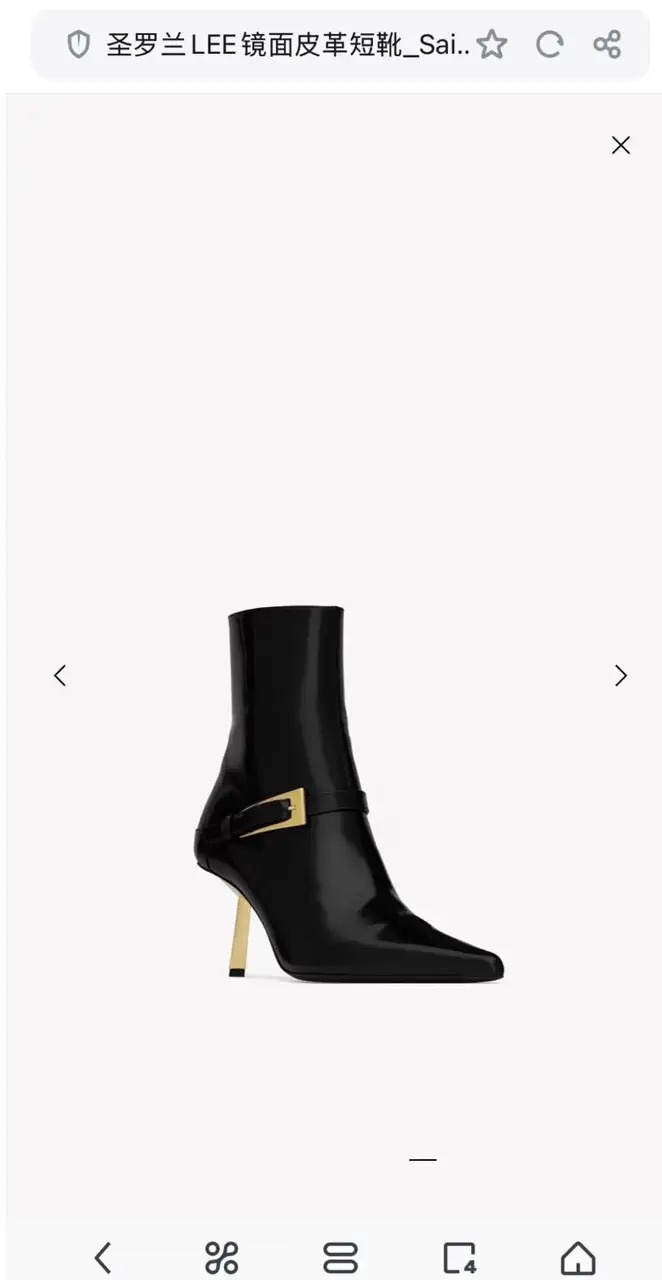View the four open tabs
This screenshot has width=662, height=1280.
tap(459, 1257)
